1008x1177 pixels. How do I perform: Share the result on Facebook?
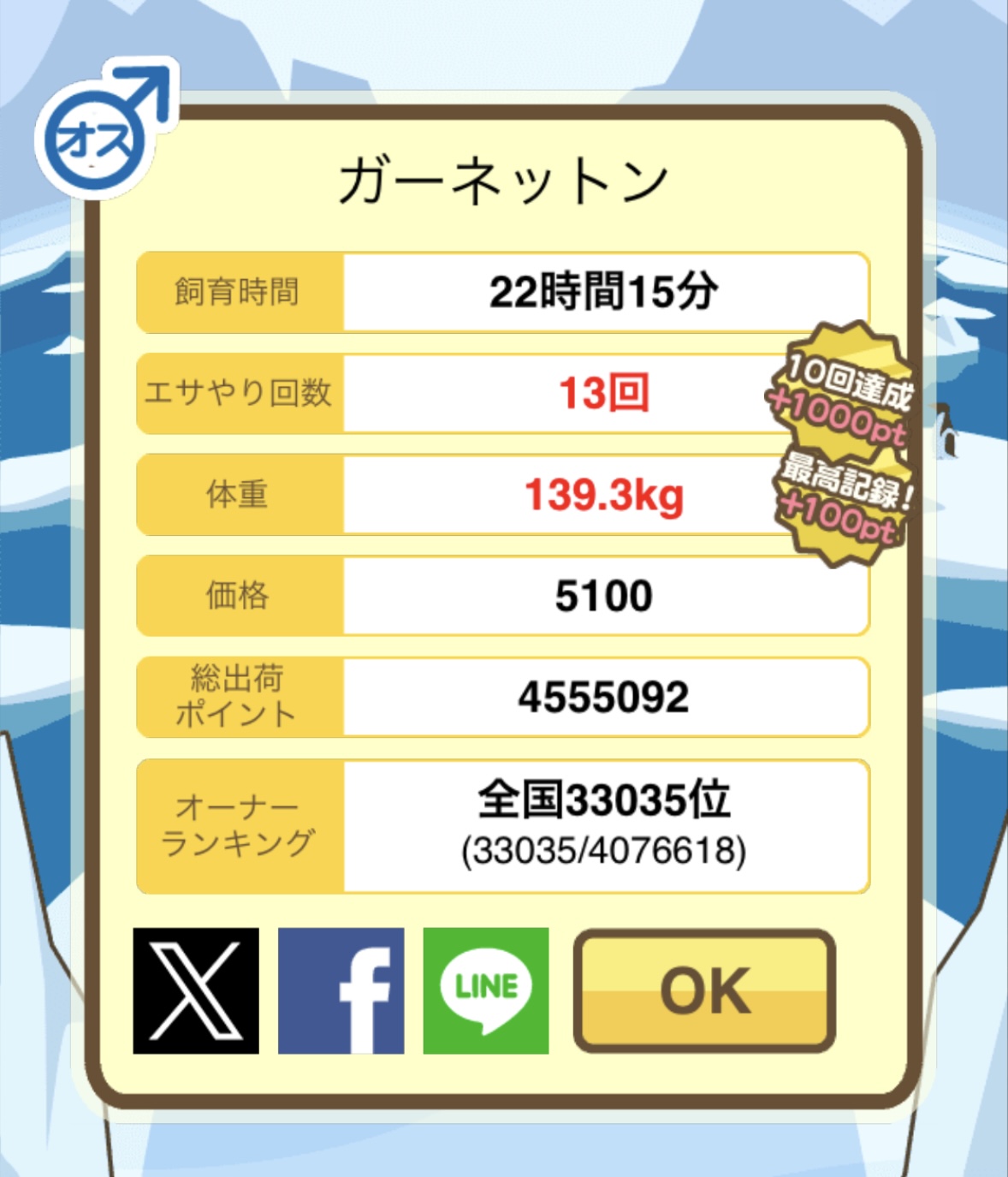pyautogui.click(x=341, y=990)
